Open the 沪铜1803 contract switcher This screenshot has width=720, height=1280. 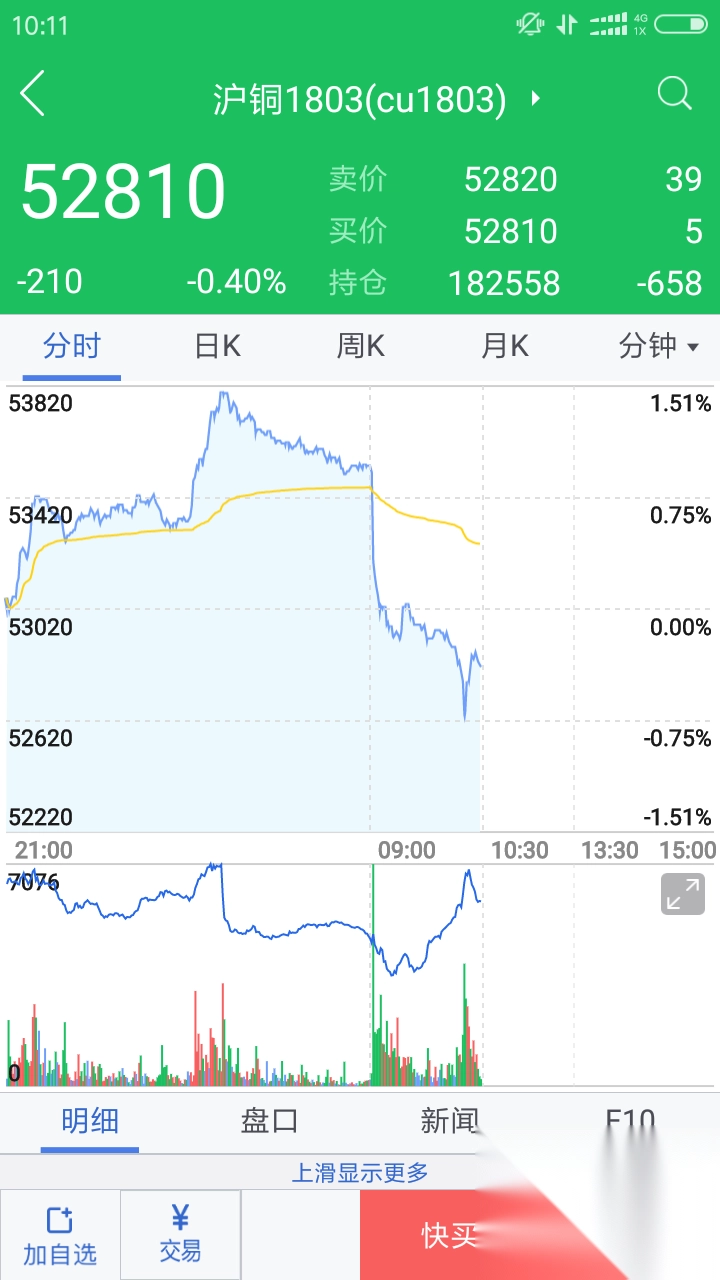point(377,99)
